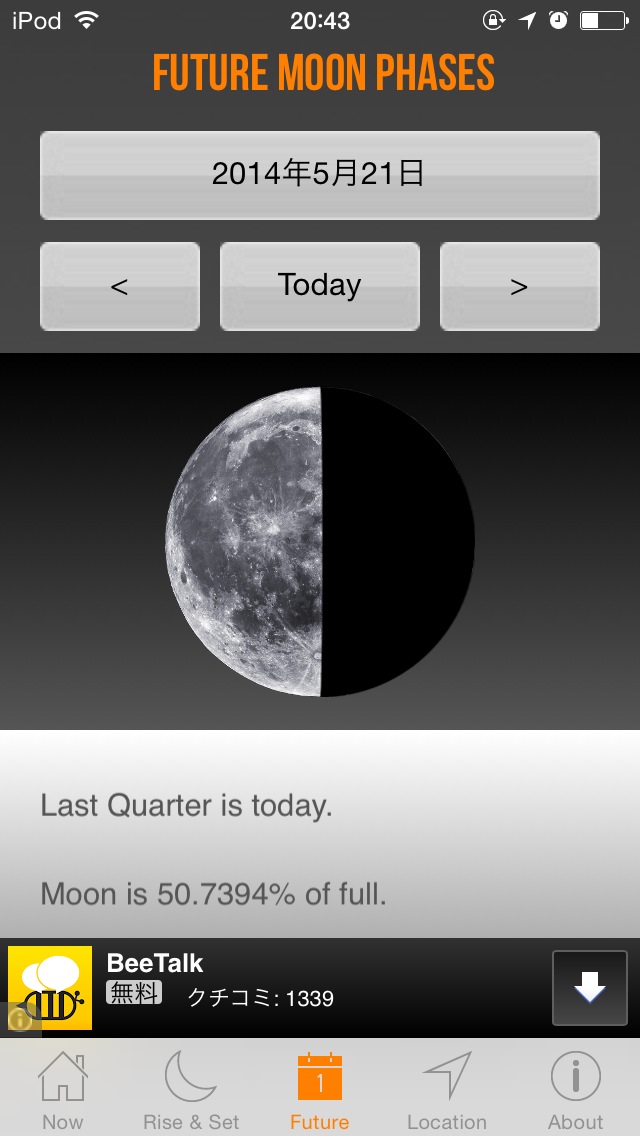Advance to the next day

click(519, 286)
